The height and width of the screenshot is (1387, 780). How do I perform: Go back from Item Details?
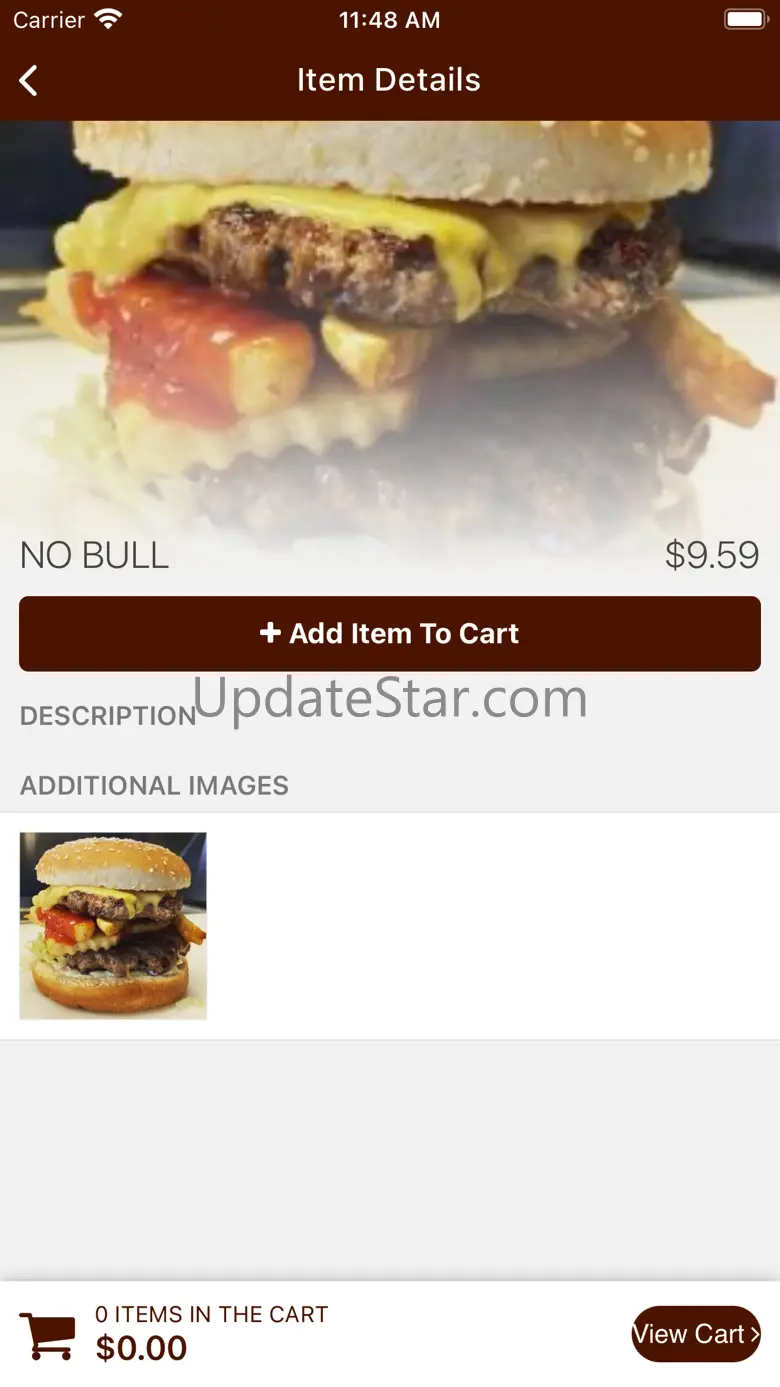[29, 80]
